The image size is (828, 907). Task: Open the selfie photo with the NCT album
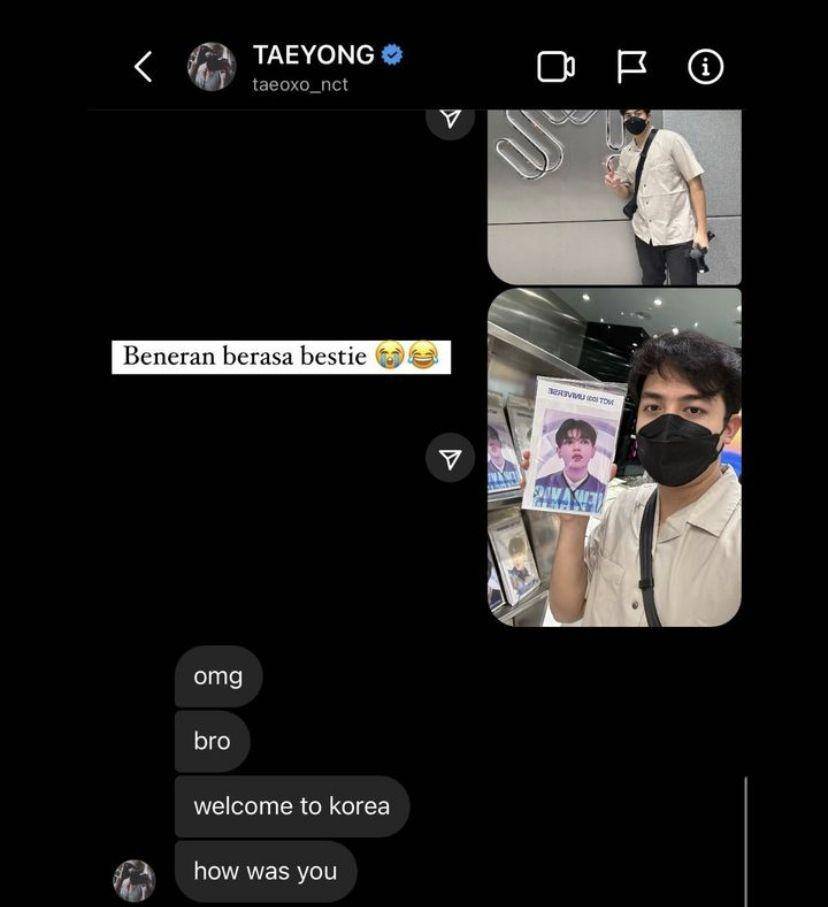(x=614, y=457)
